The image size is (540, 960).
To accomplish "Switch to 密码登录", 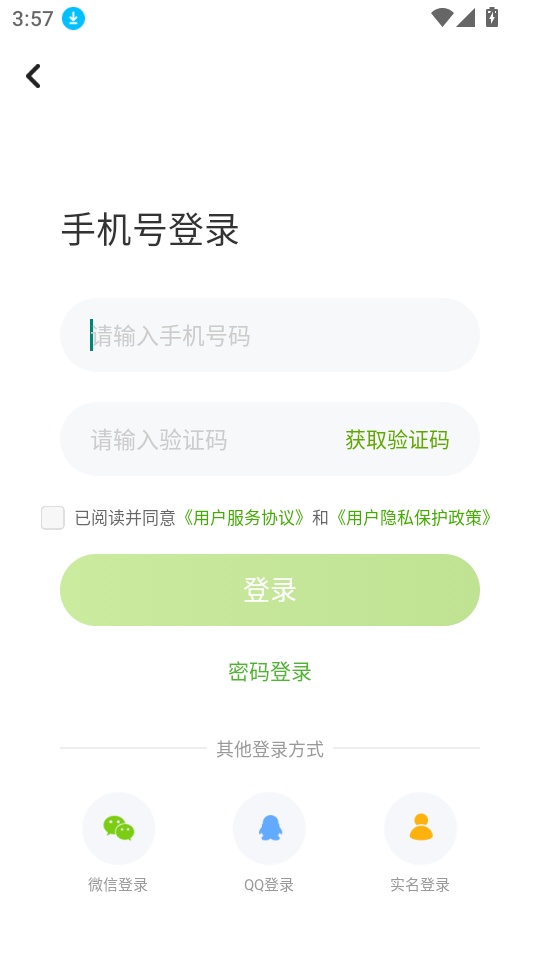I will [x=269, y=672].
